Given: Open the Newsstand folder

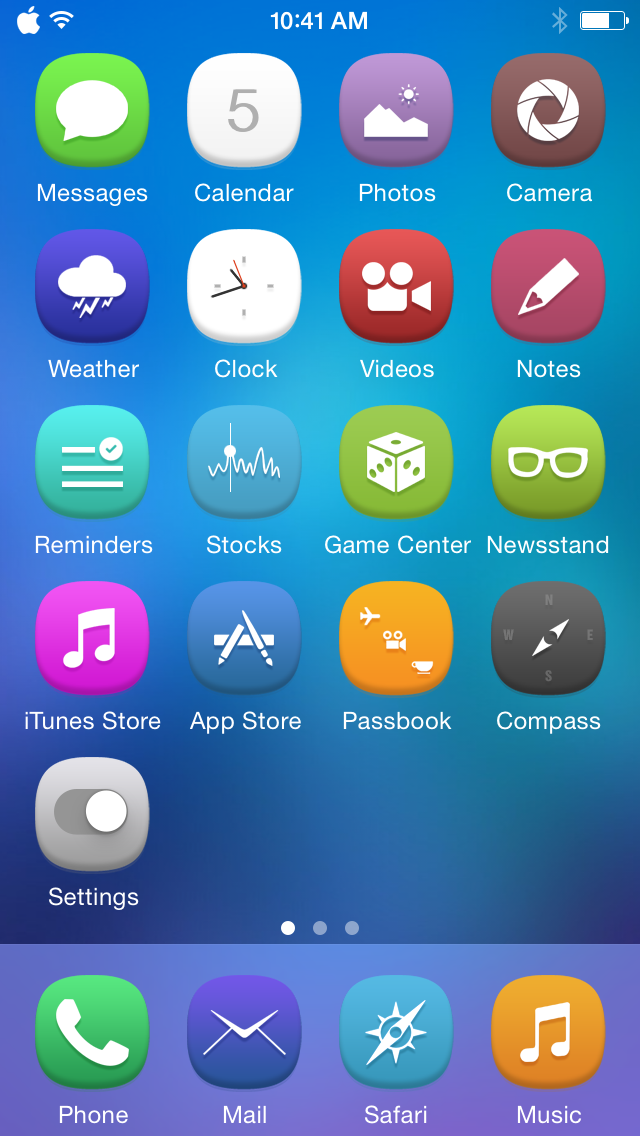Looking at the screenshot, I should tap(548, 463).
